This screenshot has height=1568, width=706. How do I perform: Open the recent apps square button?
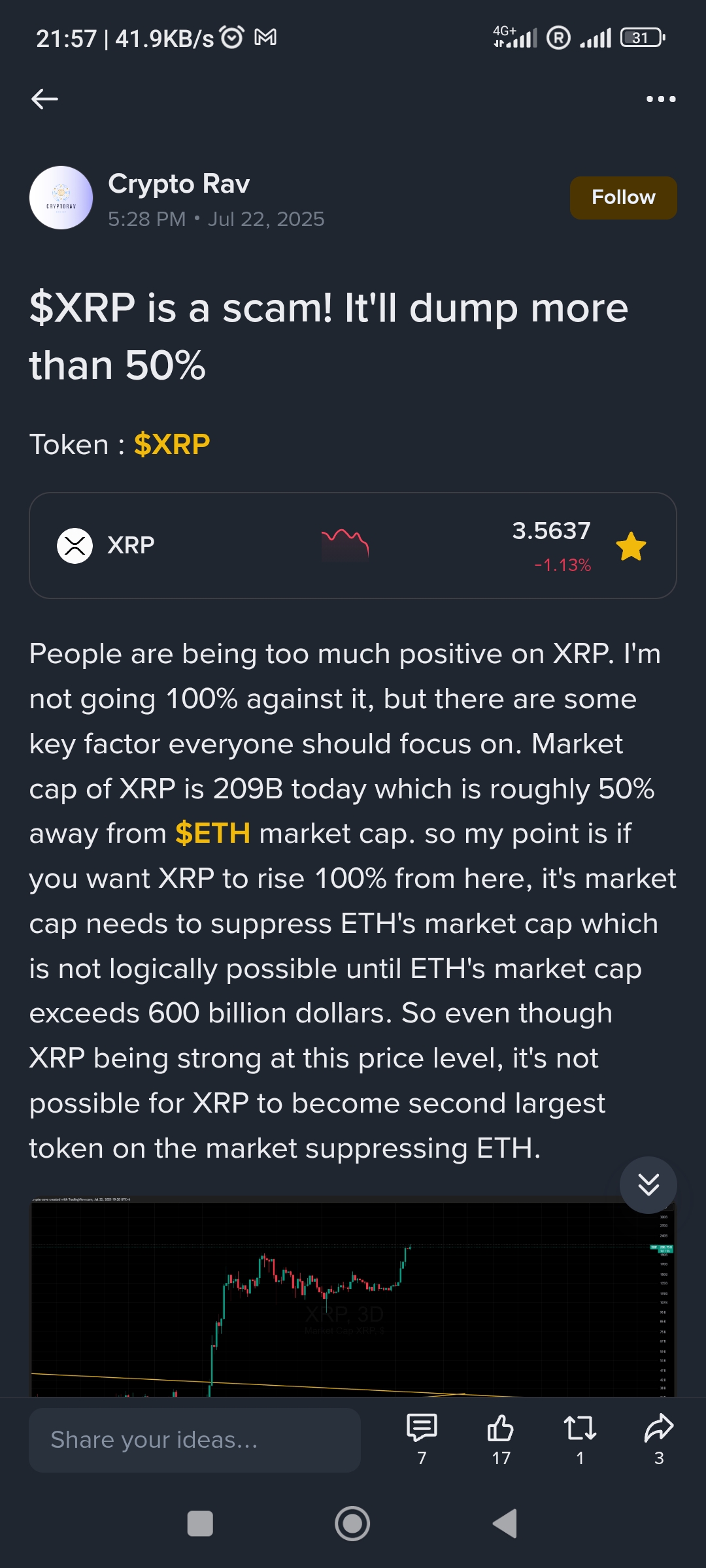point(200,1524)
